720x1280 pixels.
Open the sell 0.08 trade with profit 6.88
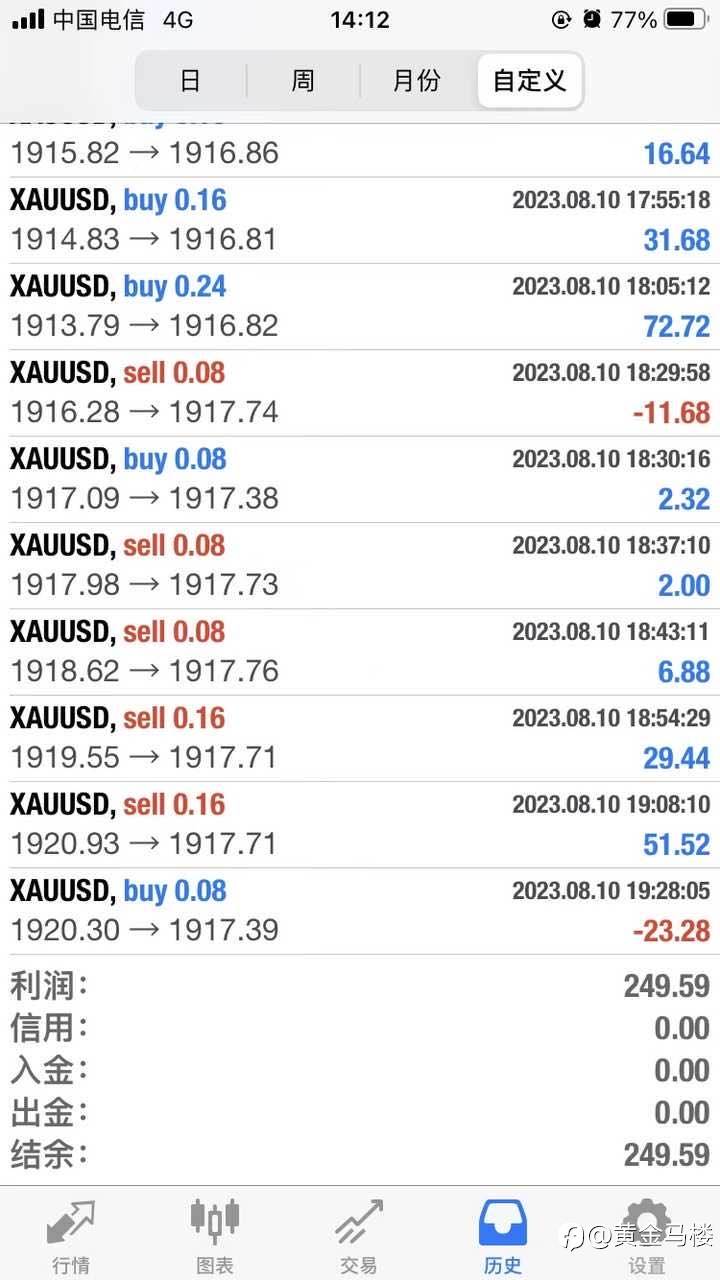click(x=360, y=652)
